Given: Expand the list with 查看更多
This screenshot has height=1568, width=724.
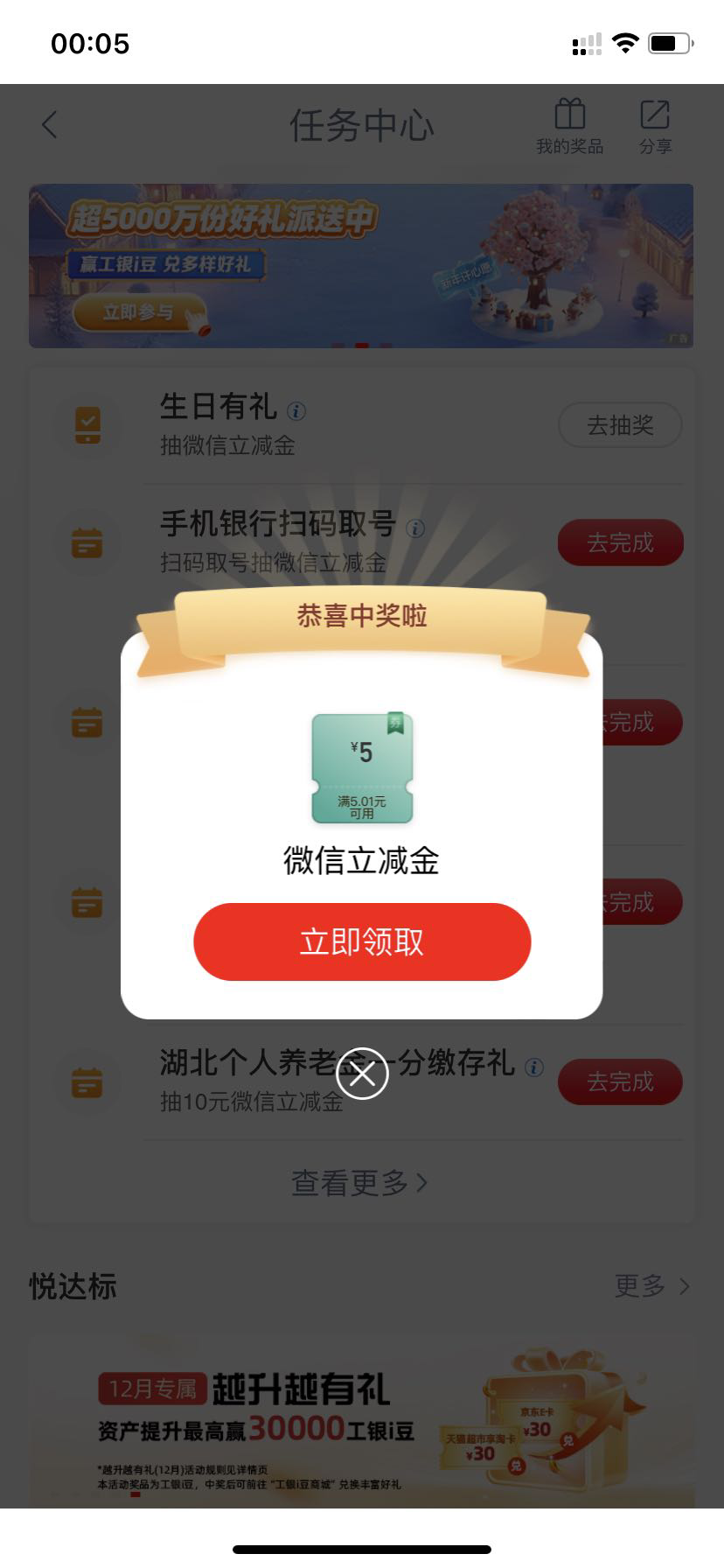Looking at the screenshot, I should coord(359,1183).
